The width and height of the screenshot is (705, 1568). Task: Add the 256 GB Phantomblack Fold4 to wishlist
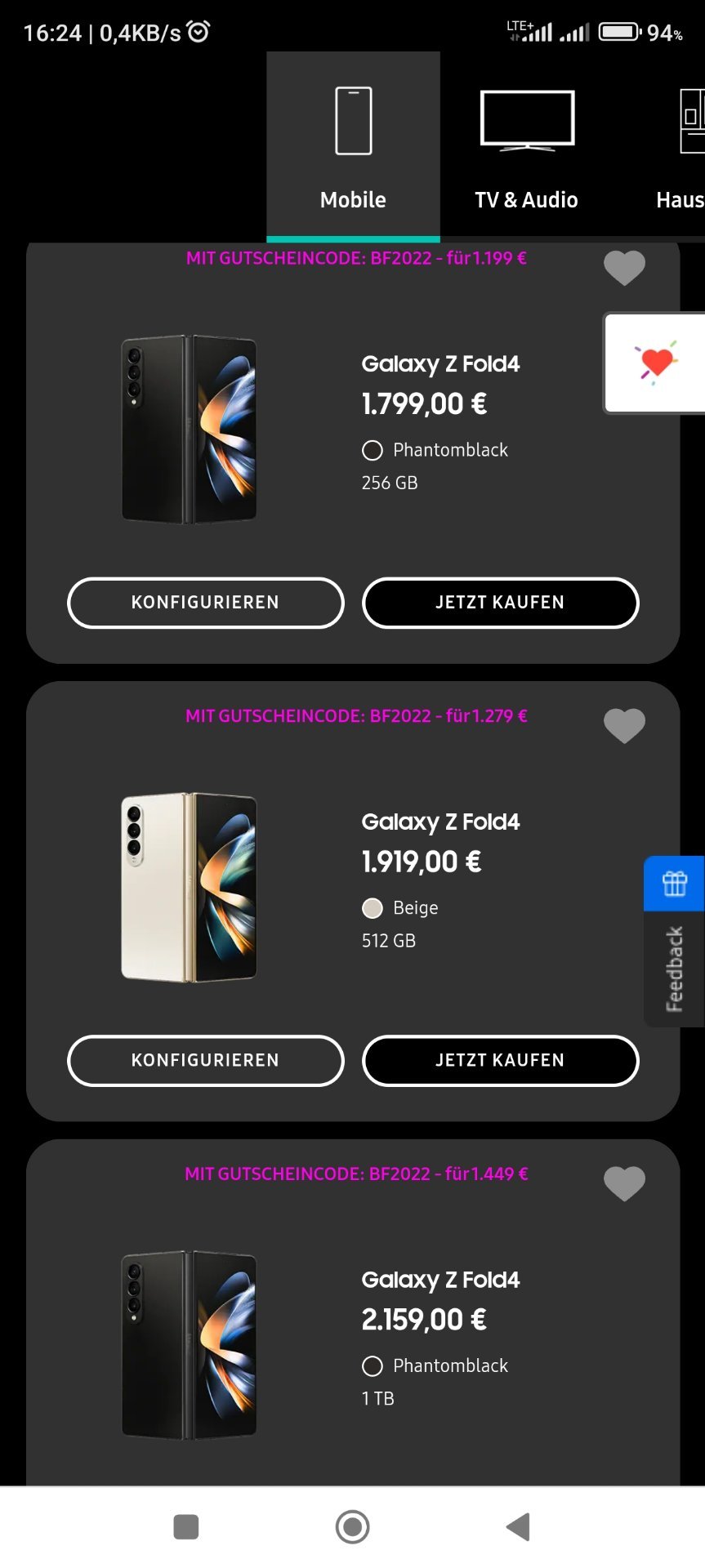click(x=624, y=268)
